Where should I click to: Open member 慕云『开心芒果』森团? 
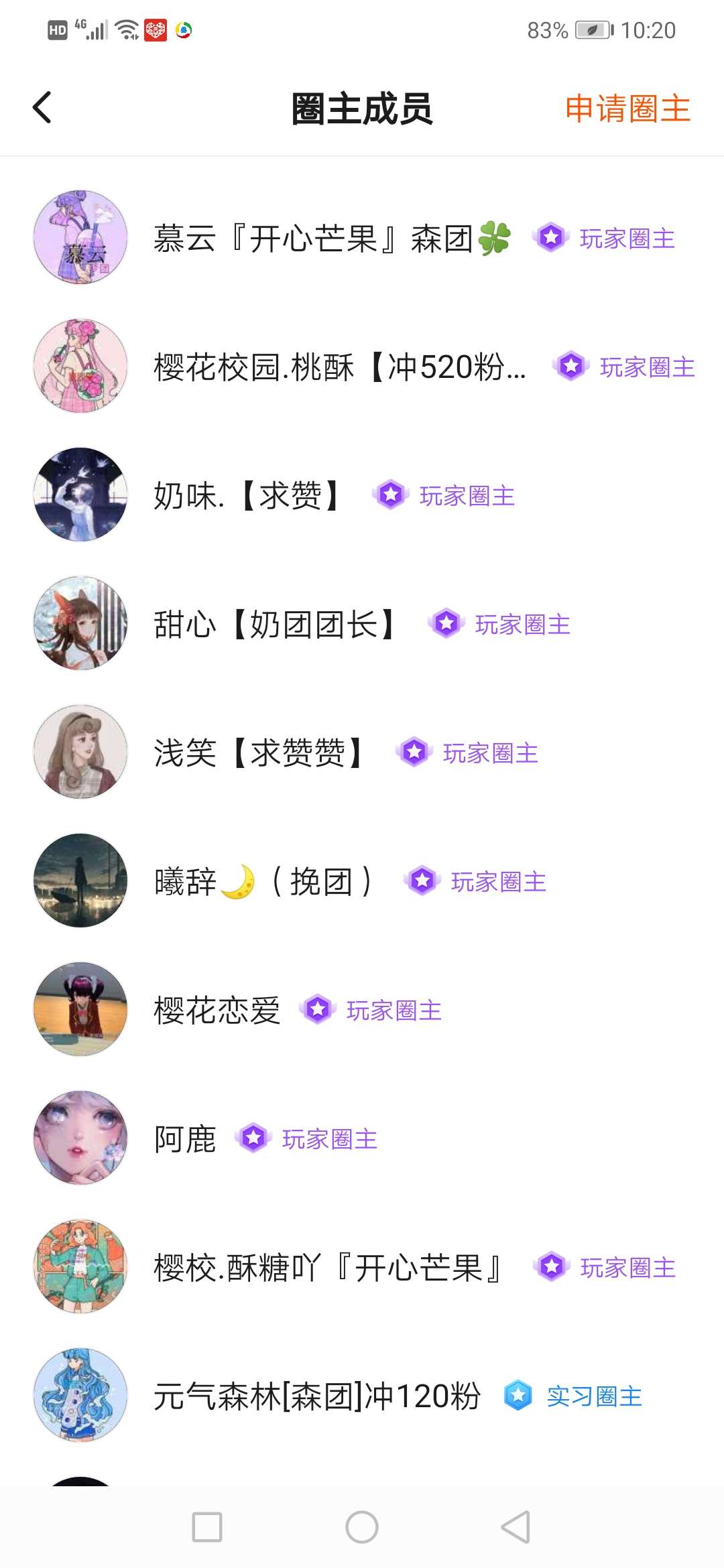(x=332, y=239)
